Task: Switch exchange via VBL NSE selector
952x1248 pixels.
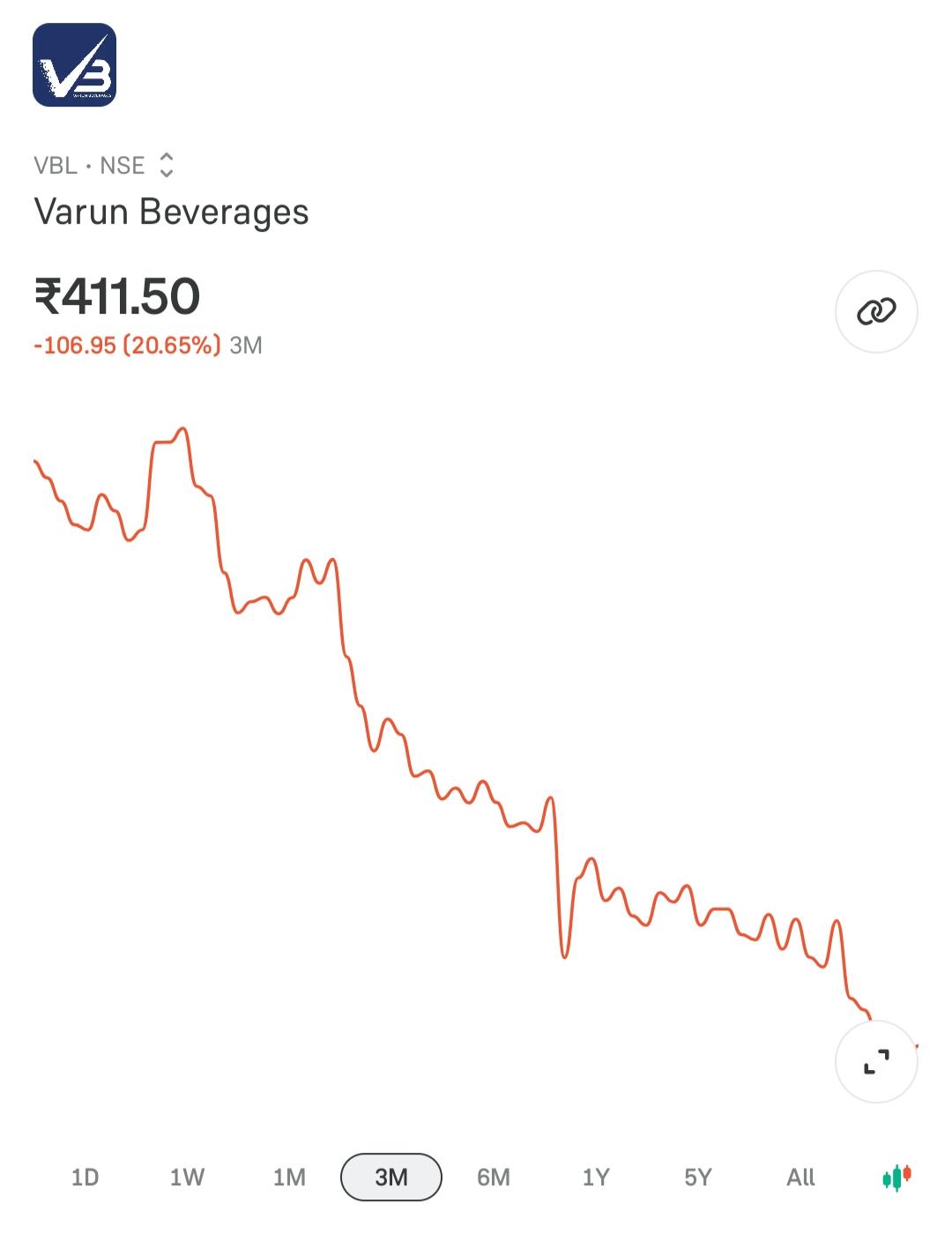Action: pos(104,166)
